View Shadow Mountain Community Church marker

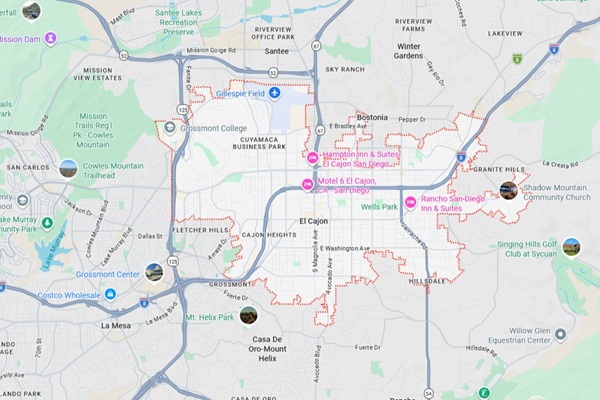(508, 190)
